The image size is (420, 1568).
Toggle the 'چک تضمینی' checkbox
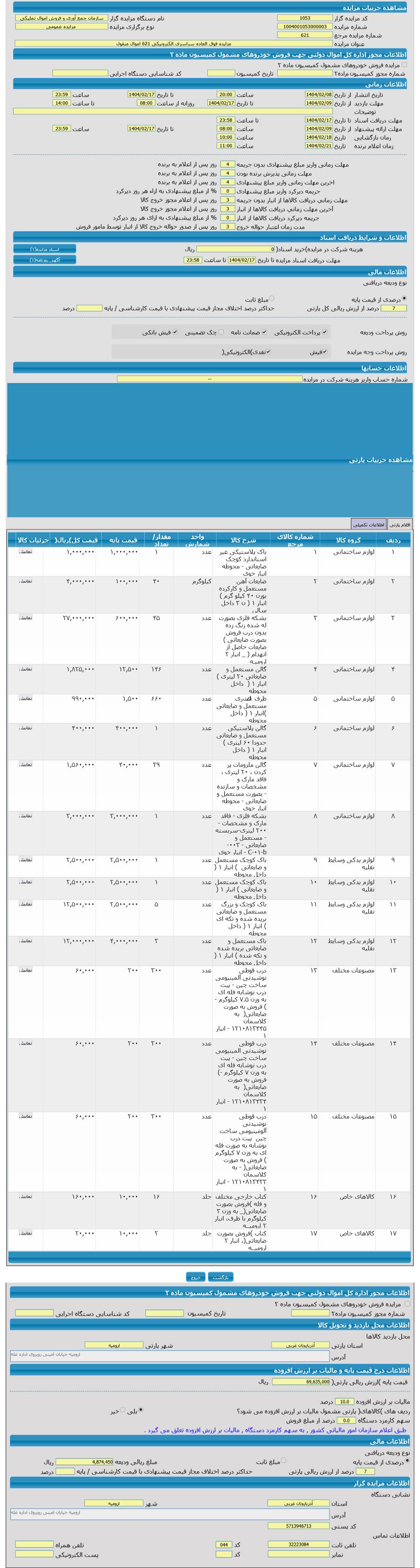(x=221, y=332)
